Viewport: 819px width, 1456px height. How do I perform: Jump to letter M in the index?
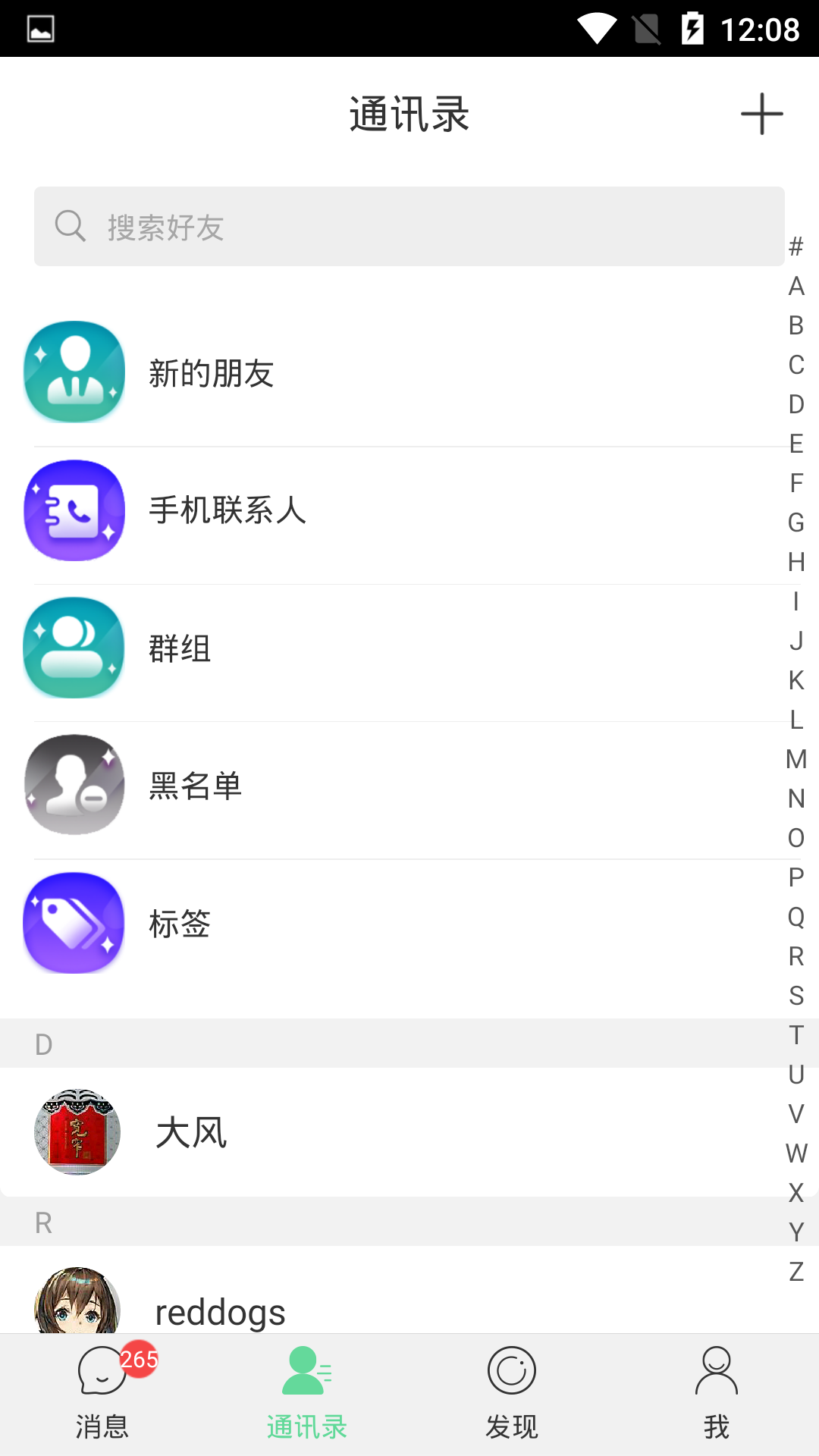pos(796,759)
